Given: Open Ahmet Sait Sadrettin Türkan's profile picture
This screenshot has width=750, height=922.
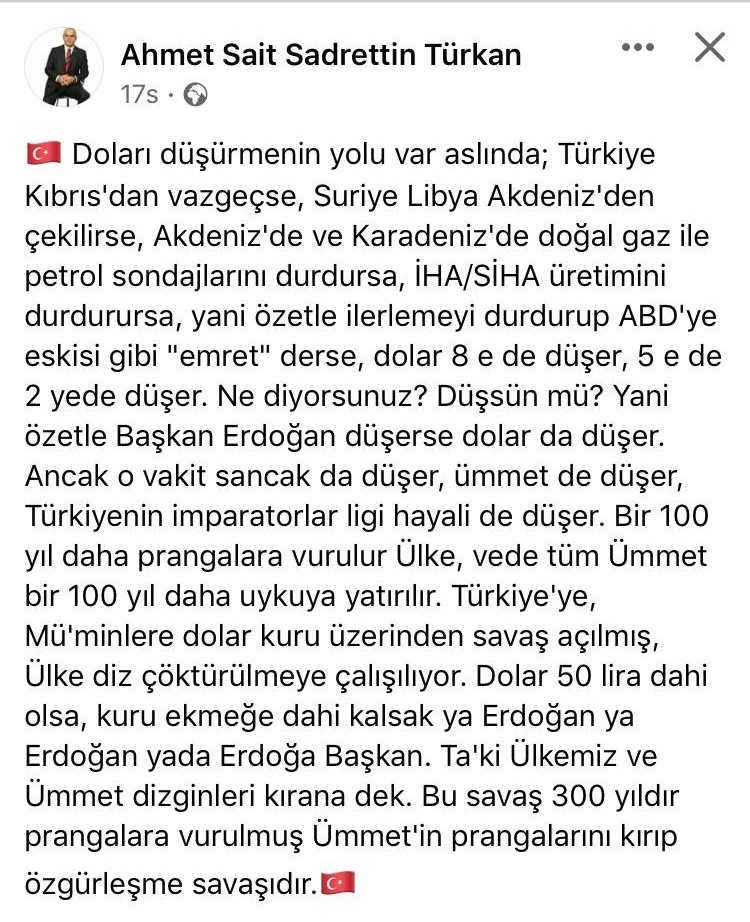Looking at the screenshot, I should [64, 68].
